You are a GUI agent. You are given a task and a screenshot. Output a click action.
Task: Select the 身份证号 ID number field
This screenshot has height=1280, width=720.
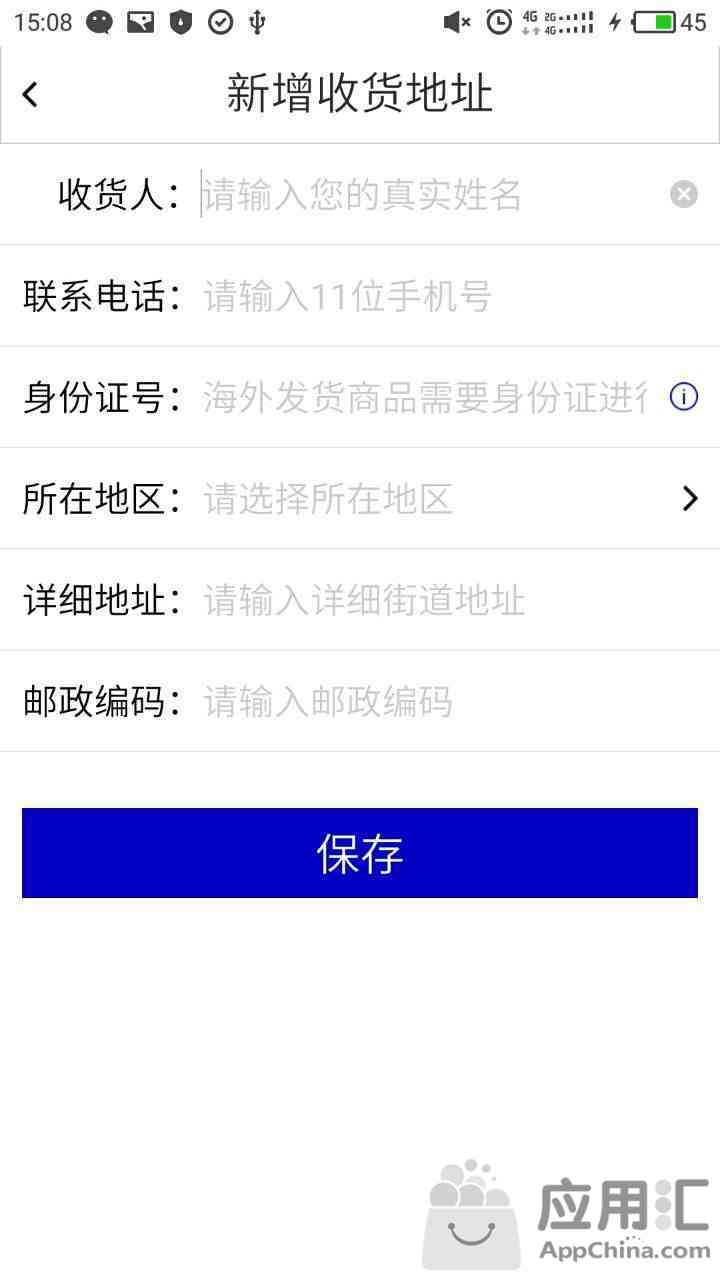(x=426, y=397)
